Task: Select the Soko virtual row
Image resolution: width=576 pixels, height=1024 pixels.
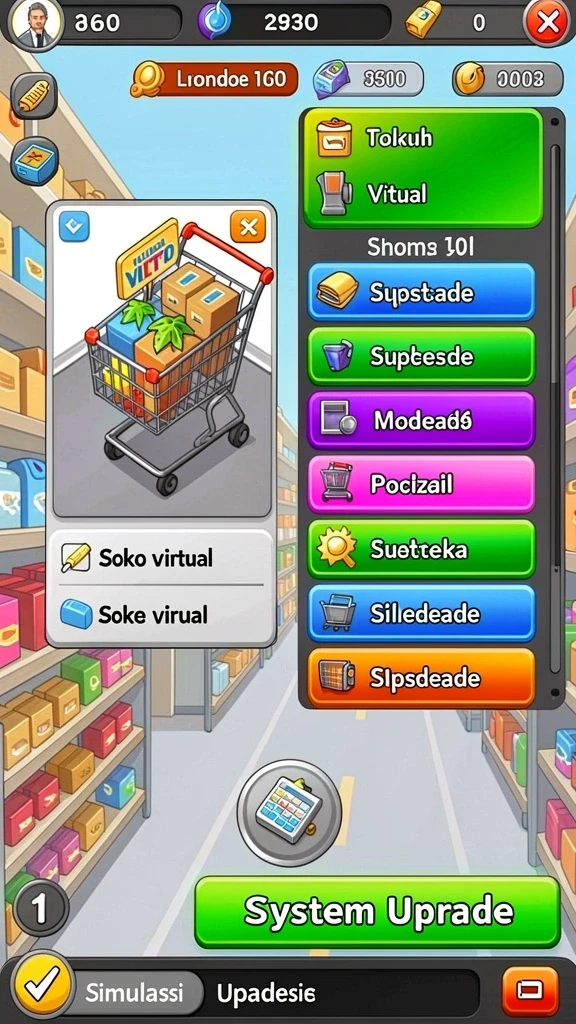Action: 161,558
